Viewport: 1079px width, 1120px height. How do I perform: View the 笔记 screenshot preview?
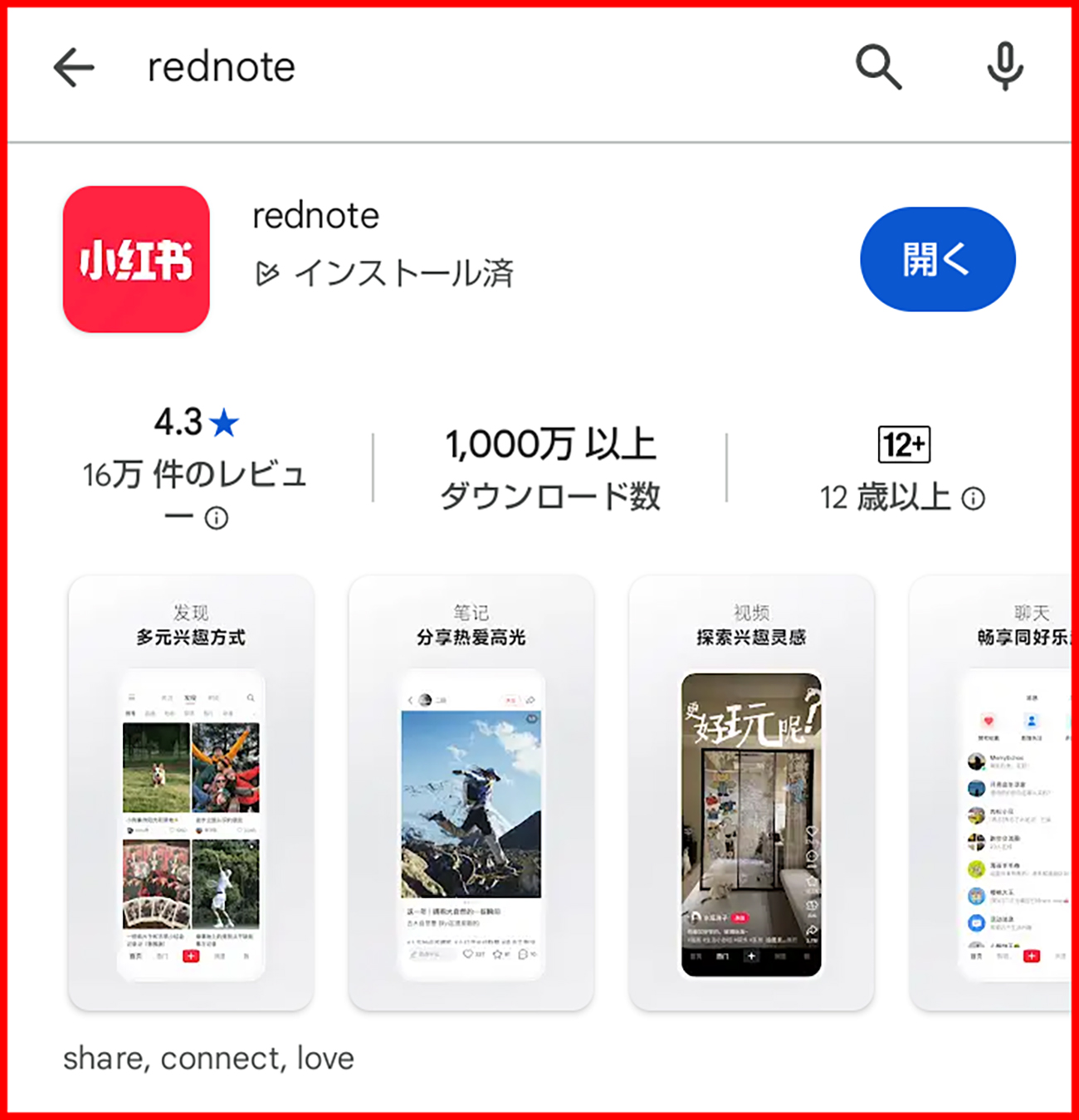coord(471,793)
